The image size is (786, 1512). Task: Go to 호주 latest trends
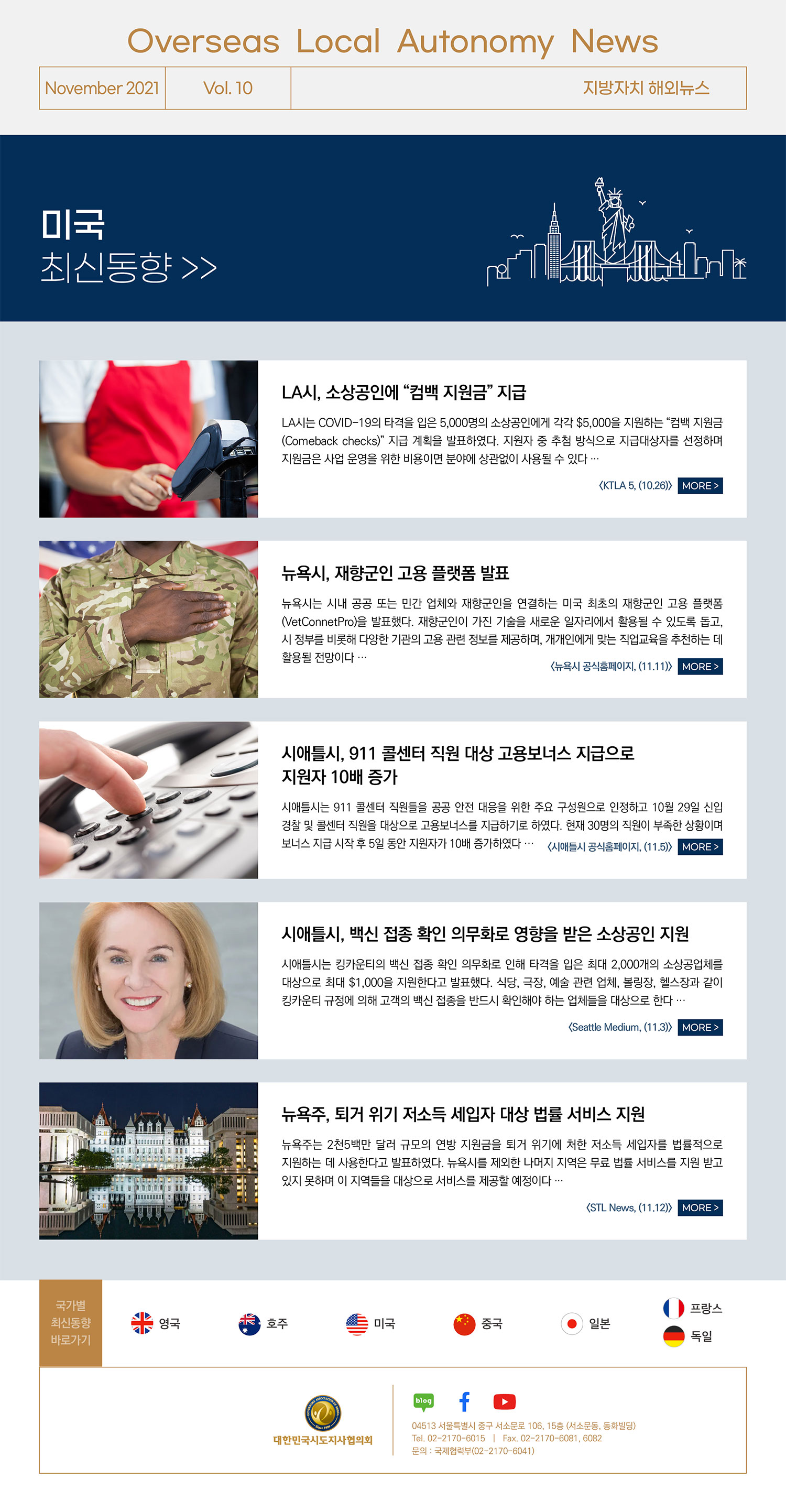tap(263, 1323)
